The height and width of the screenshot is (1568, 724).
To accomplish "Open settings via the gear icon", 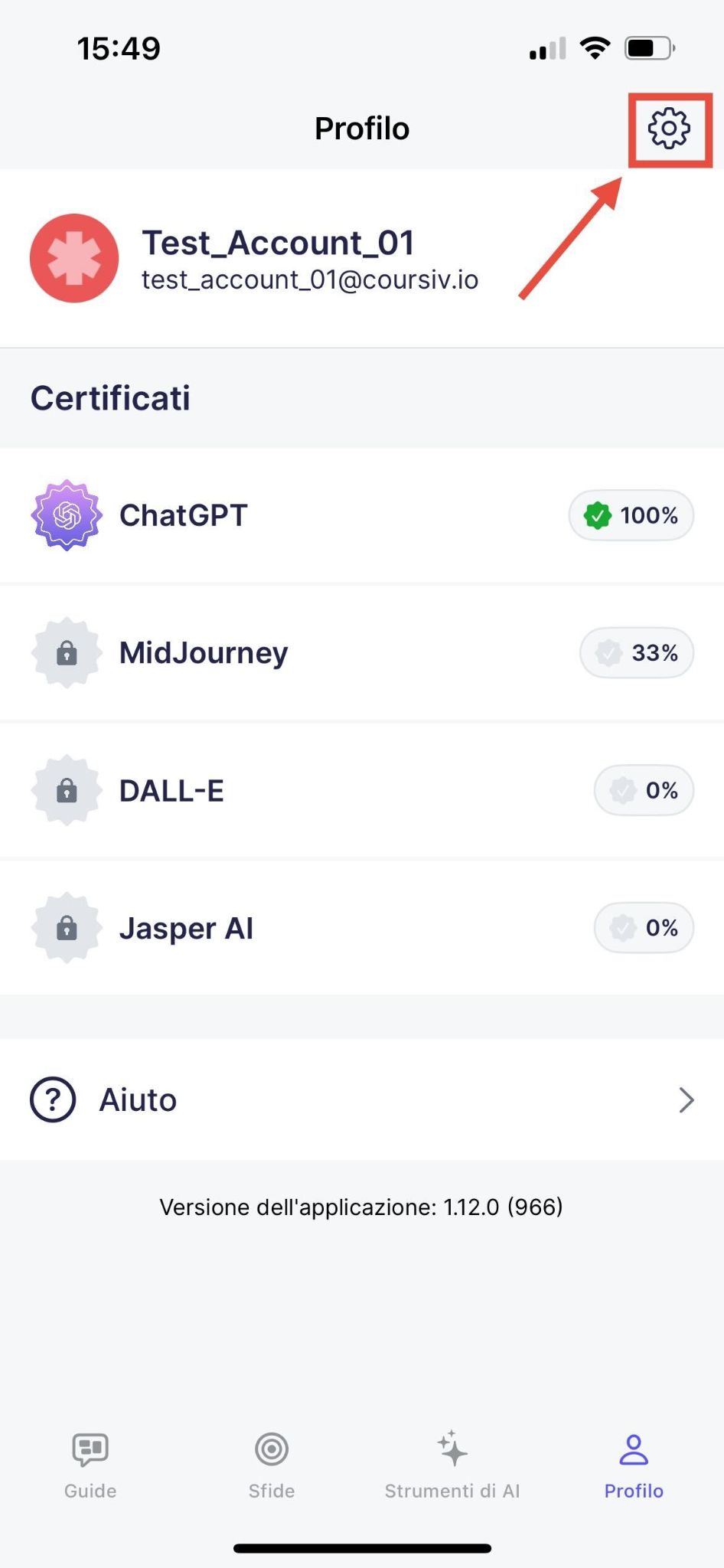I will click(x=669, y=128).
